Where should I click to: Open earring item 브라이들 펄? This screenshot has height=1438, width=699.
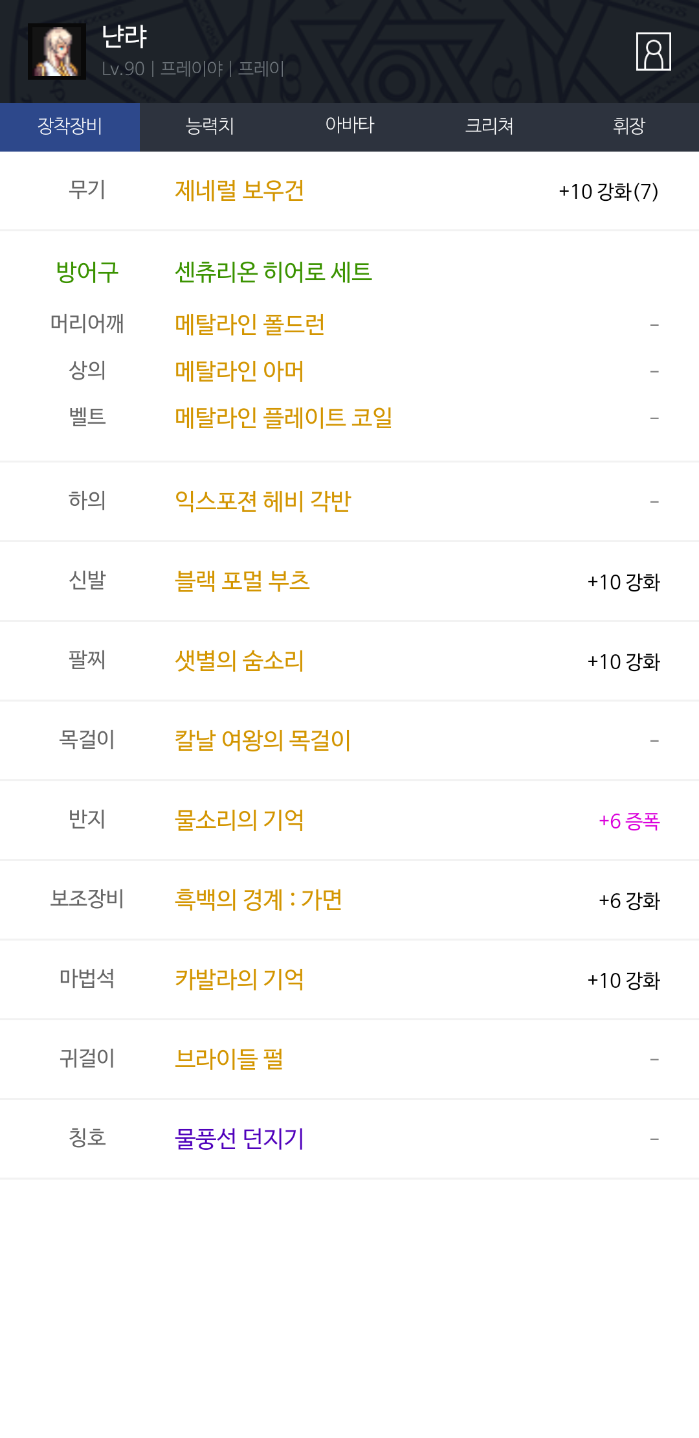pyautogui.click(x=228, y=1059)
